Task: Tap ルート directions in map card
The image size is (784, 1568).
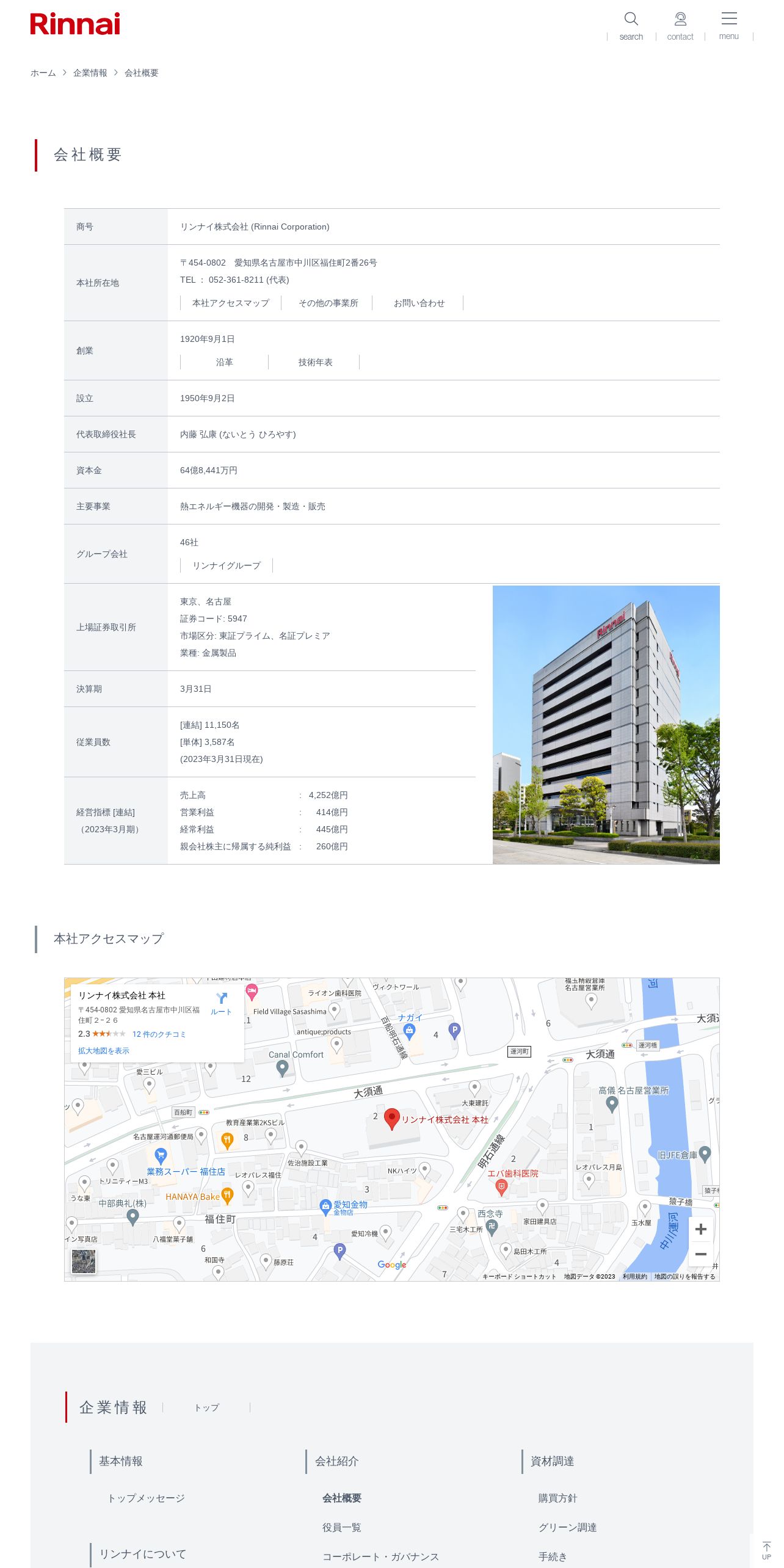Action: 221,1003
